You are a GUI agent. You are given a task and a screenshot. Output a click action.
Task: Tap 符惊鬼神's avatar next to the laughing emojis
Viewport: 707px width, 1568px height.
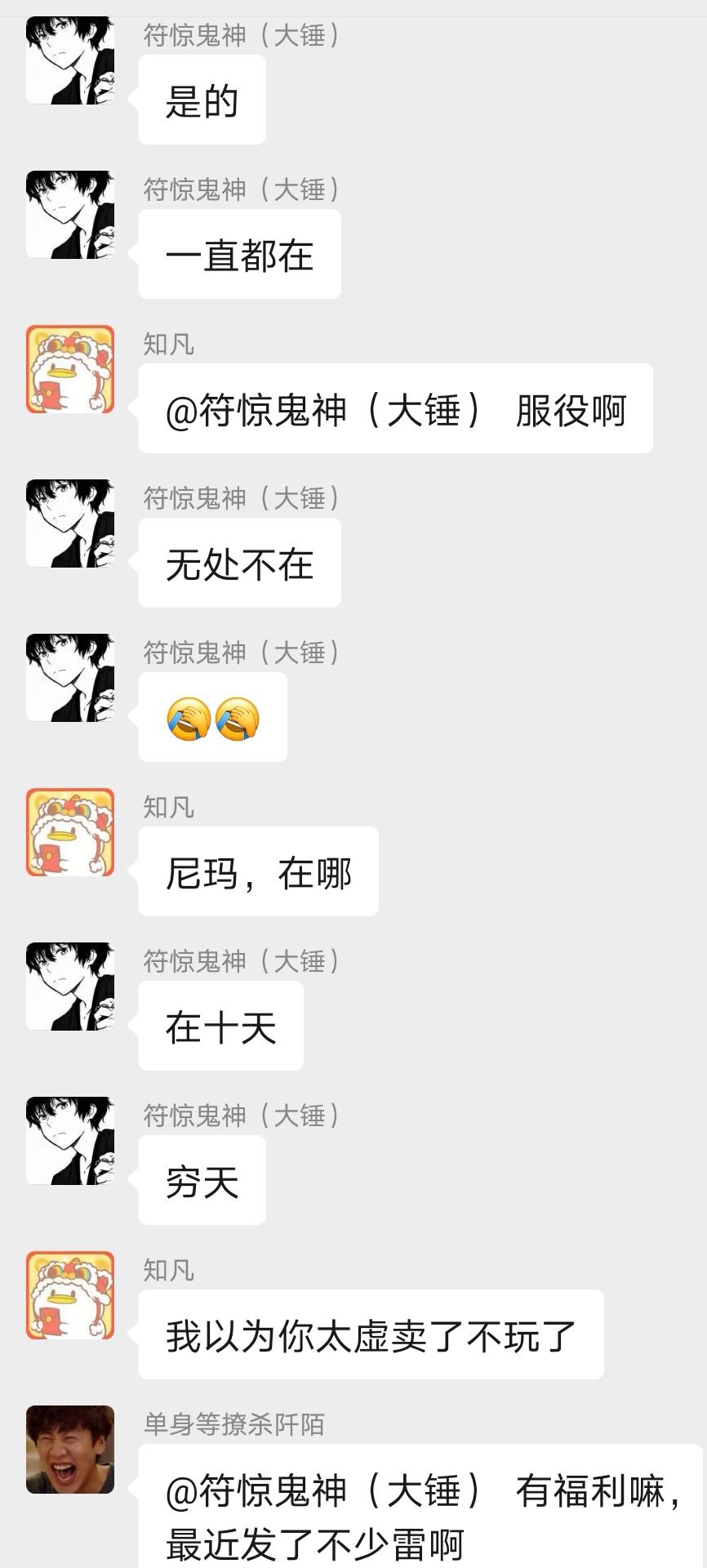70,678
